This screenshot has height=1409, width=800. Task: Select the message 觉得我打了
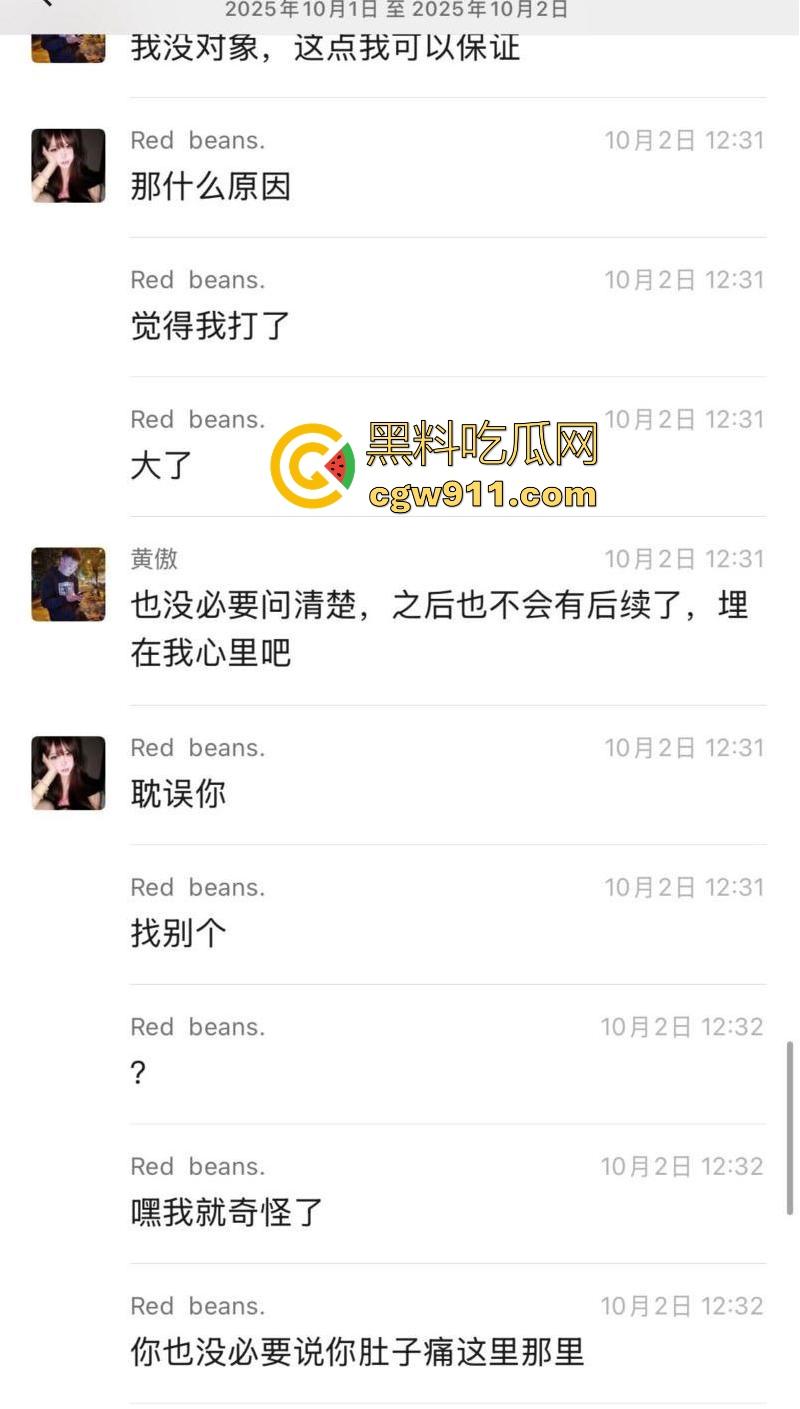(210, 326)
